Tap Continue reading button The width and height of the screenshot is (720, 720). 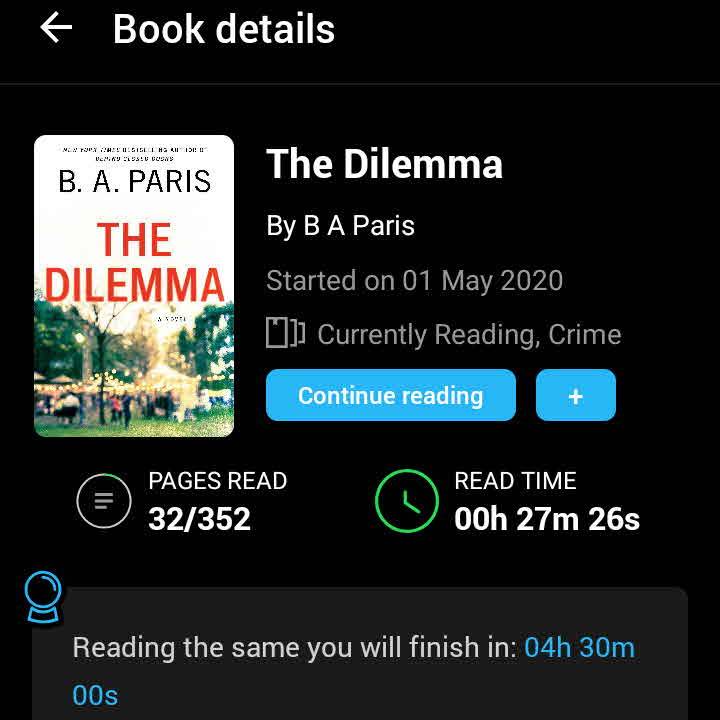pos(390,395)
